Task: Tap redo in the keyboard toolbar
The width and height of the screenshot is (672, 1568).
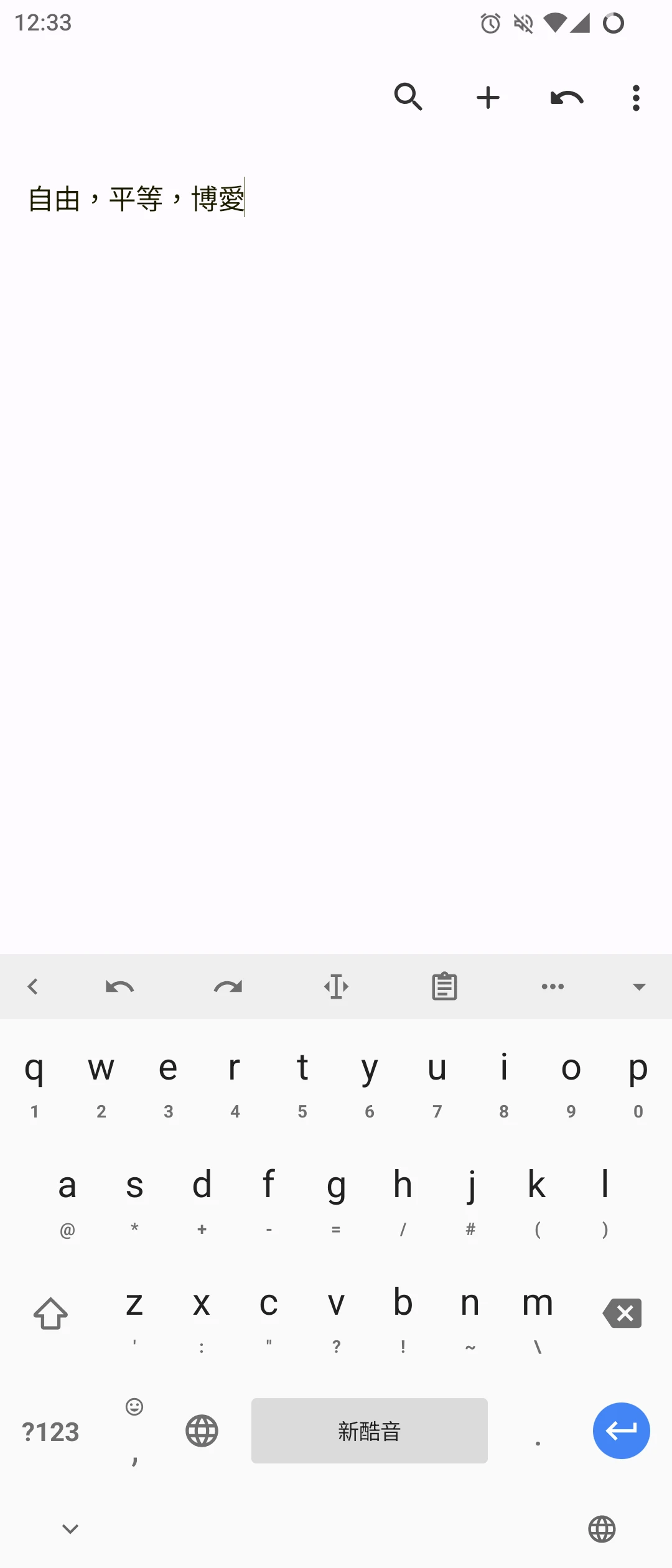Action: click(x=228, y=986)
